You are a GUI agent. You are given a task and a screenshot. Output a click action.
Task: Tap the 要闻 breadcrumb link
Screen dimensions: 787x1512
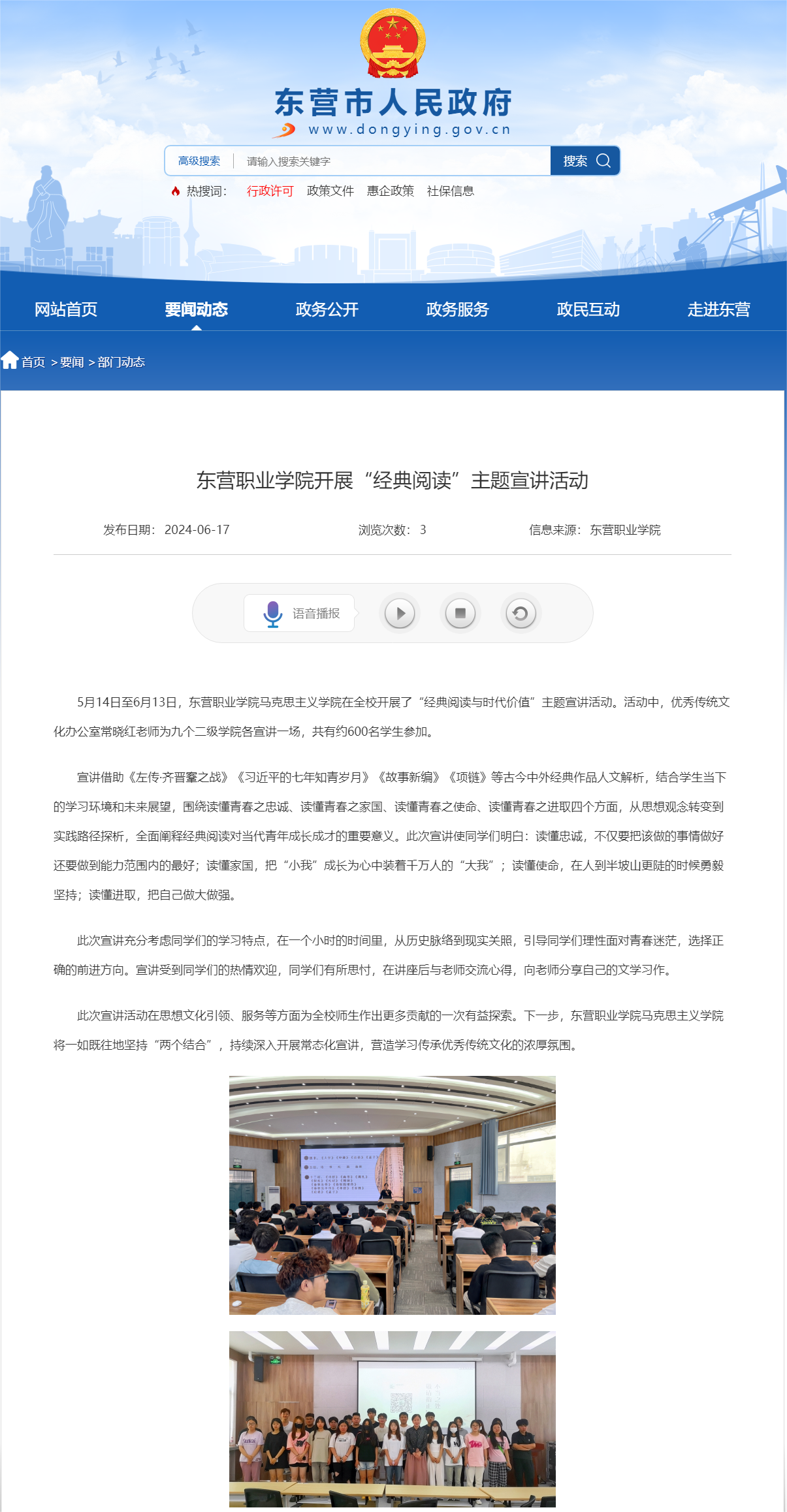72,362
